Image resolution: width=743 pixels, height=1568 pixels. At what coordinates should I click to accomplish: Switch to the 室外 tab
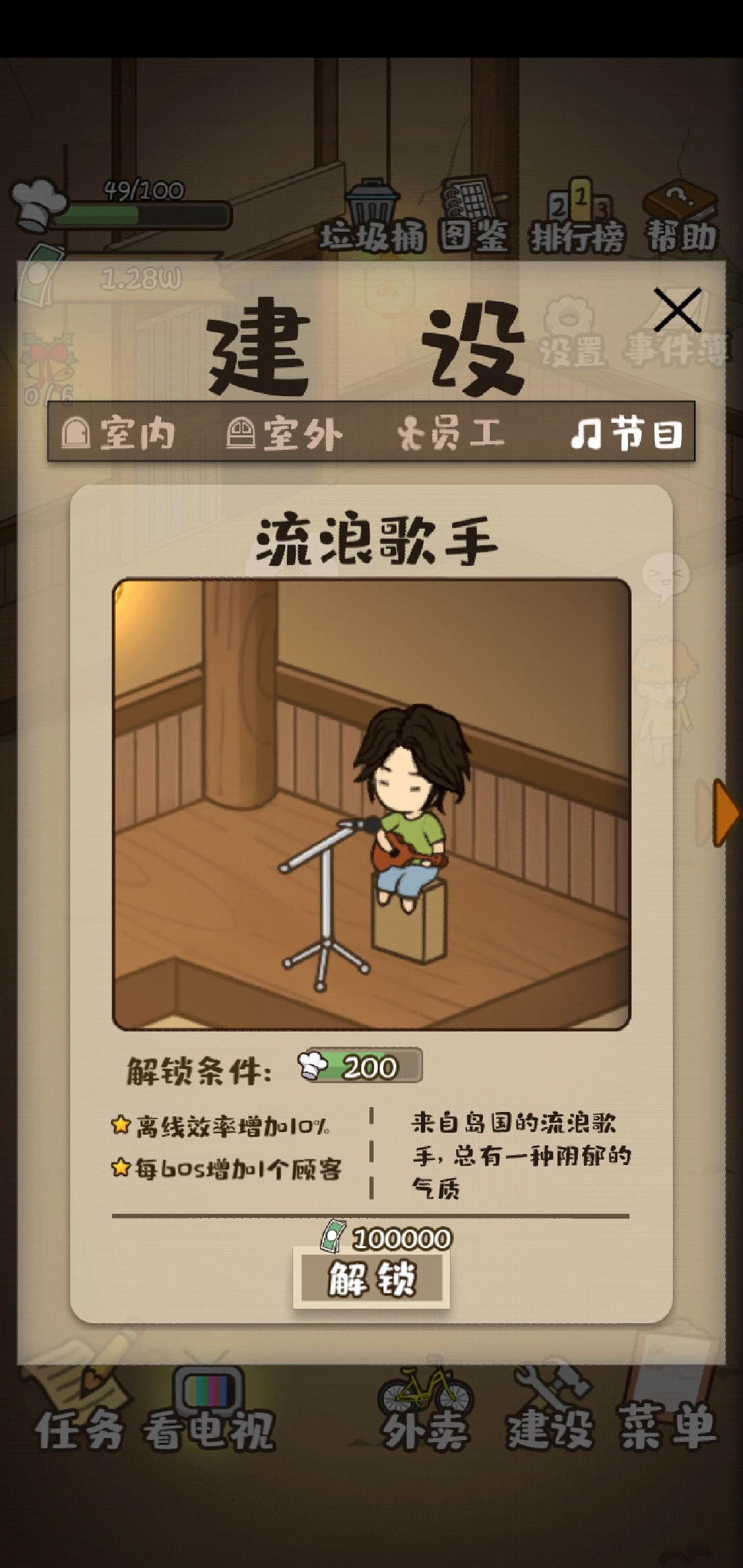tap(285, 433)
